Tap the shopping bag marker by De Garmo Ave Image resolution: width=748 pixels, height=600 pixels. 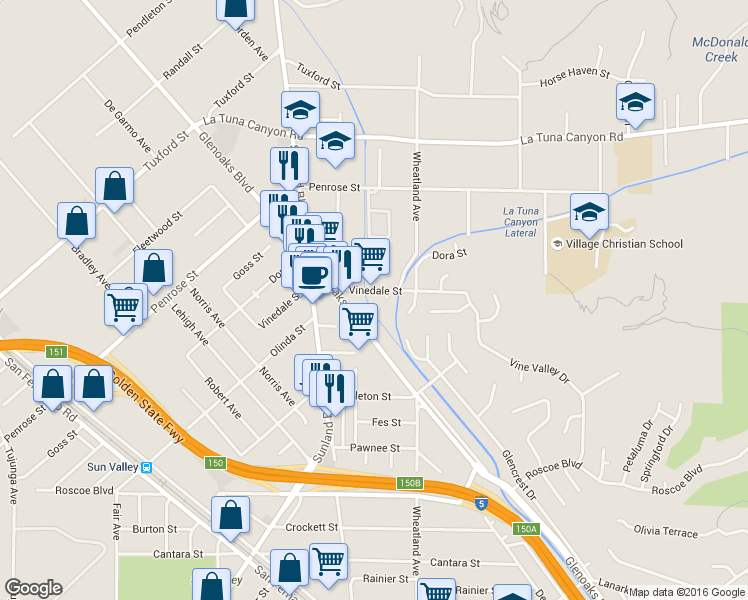115,186
